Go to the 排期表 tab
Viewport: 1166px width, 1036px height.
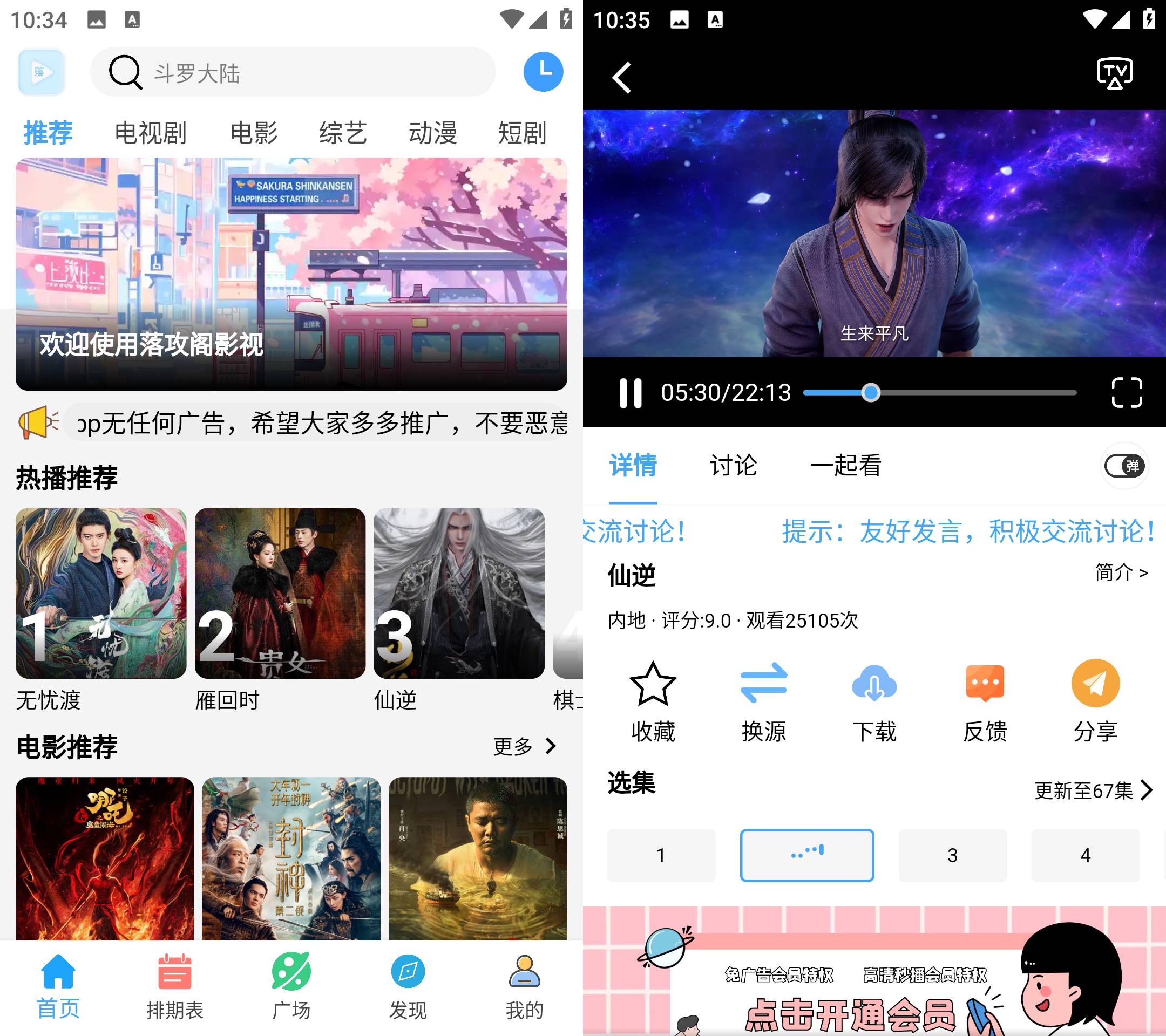tap(174, 986)
